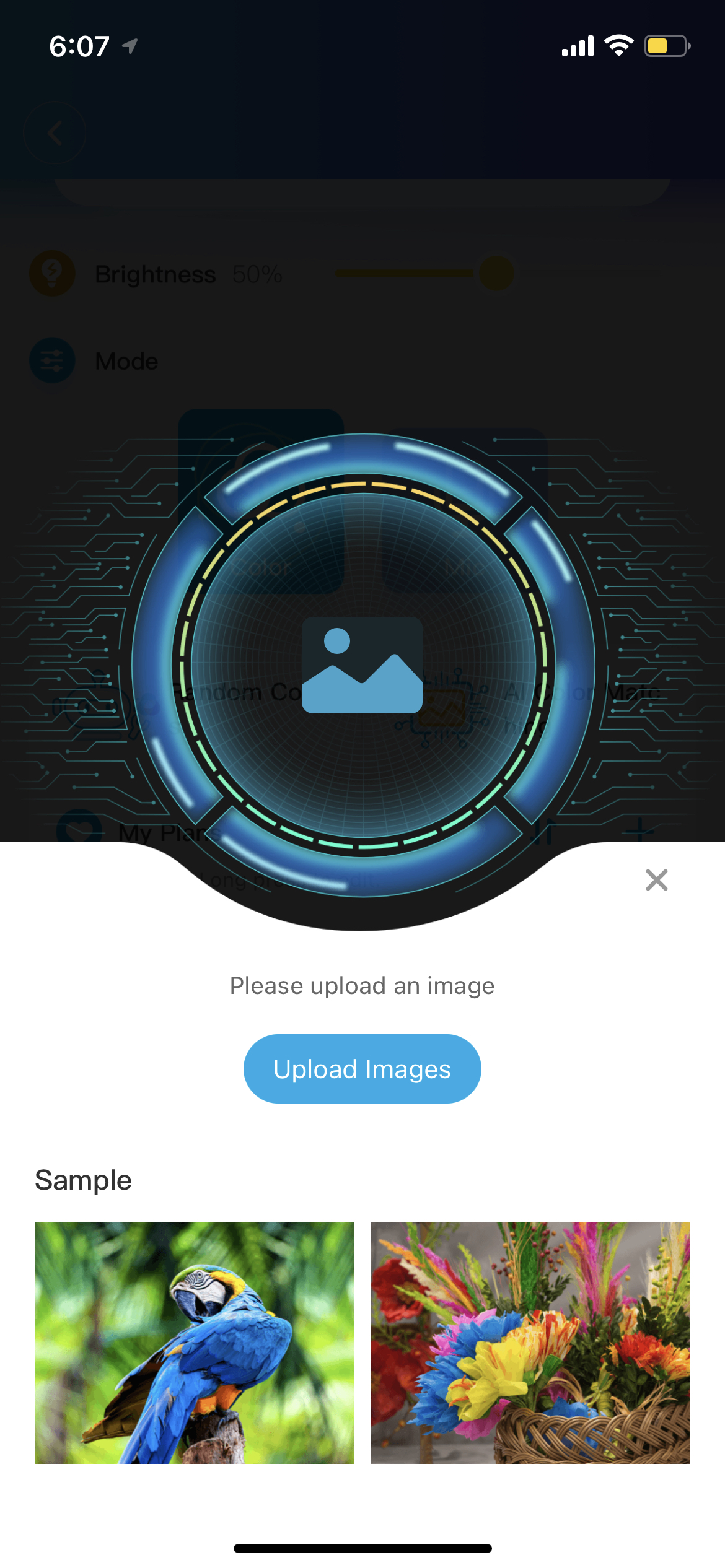725x1568 pixels.
Task: Close the image upload sheet
Action: [656, 880]
